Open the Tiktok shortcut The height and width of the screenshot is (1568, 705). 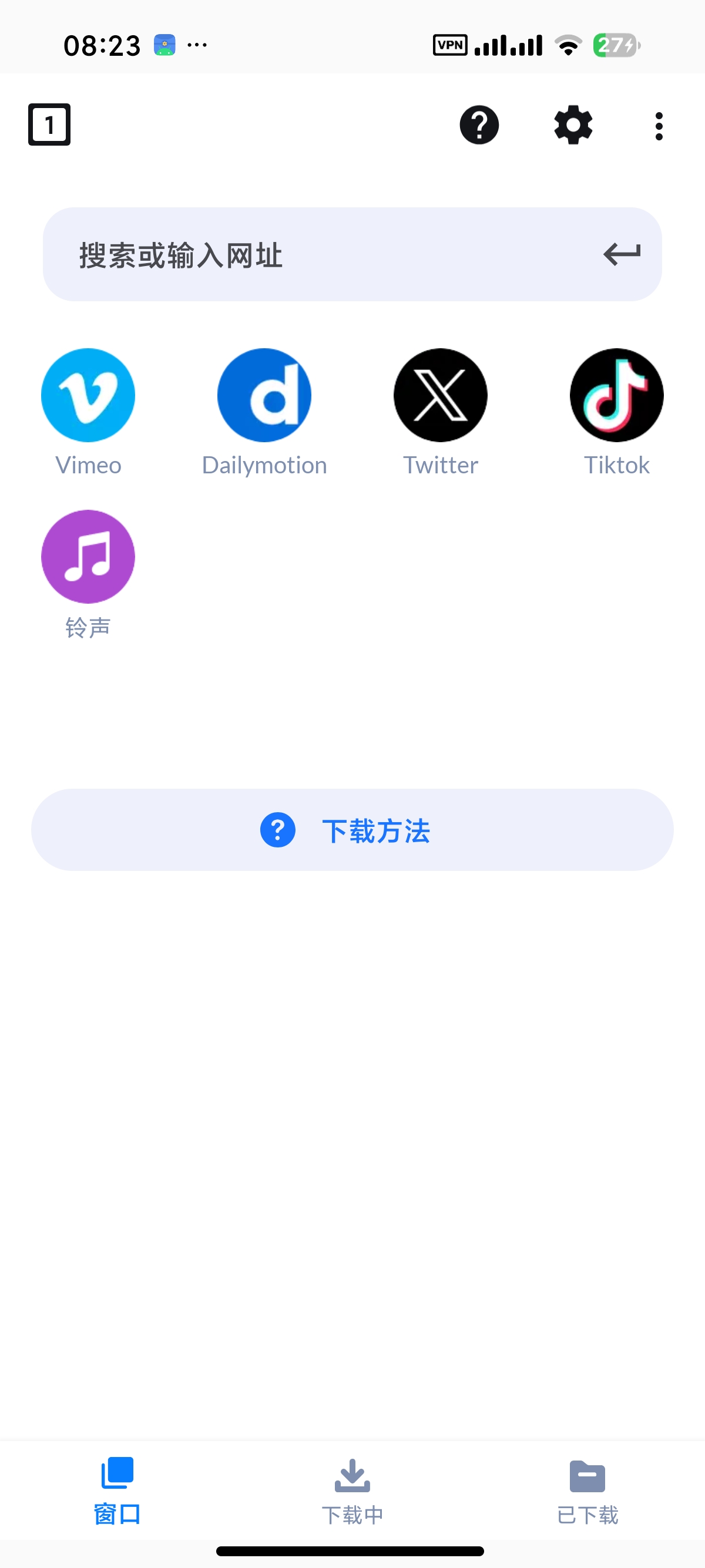coord(617,413)
